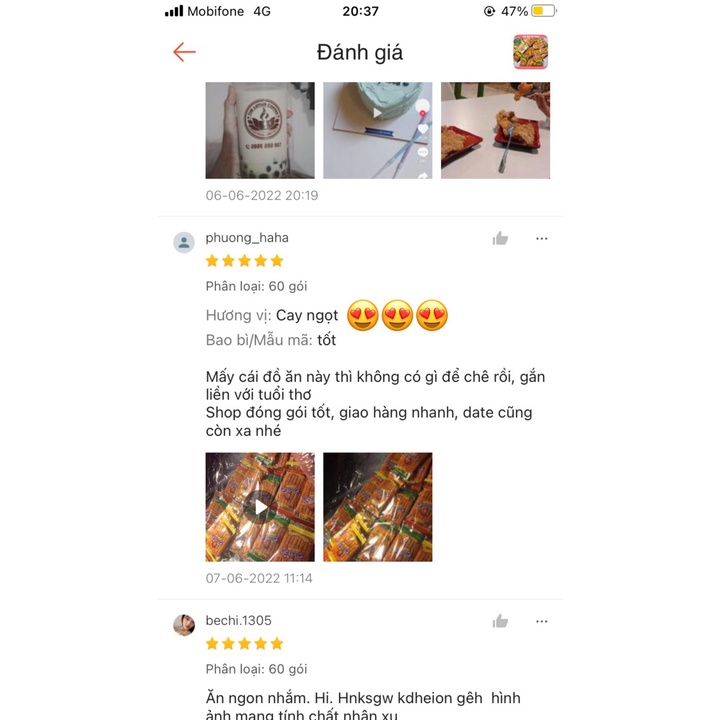This screenshot has width=720, height=720.
Task: View phuong_haha's second snack photo
Action: (x=377, y=507)
